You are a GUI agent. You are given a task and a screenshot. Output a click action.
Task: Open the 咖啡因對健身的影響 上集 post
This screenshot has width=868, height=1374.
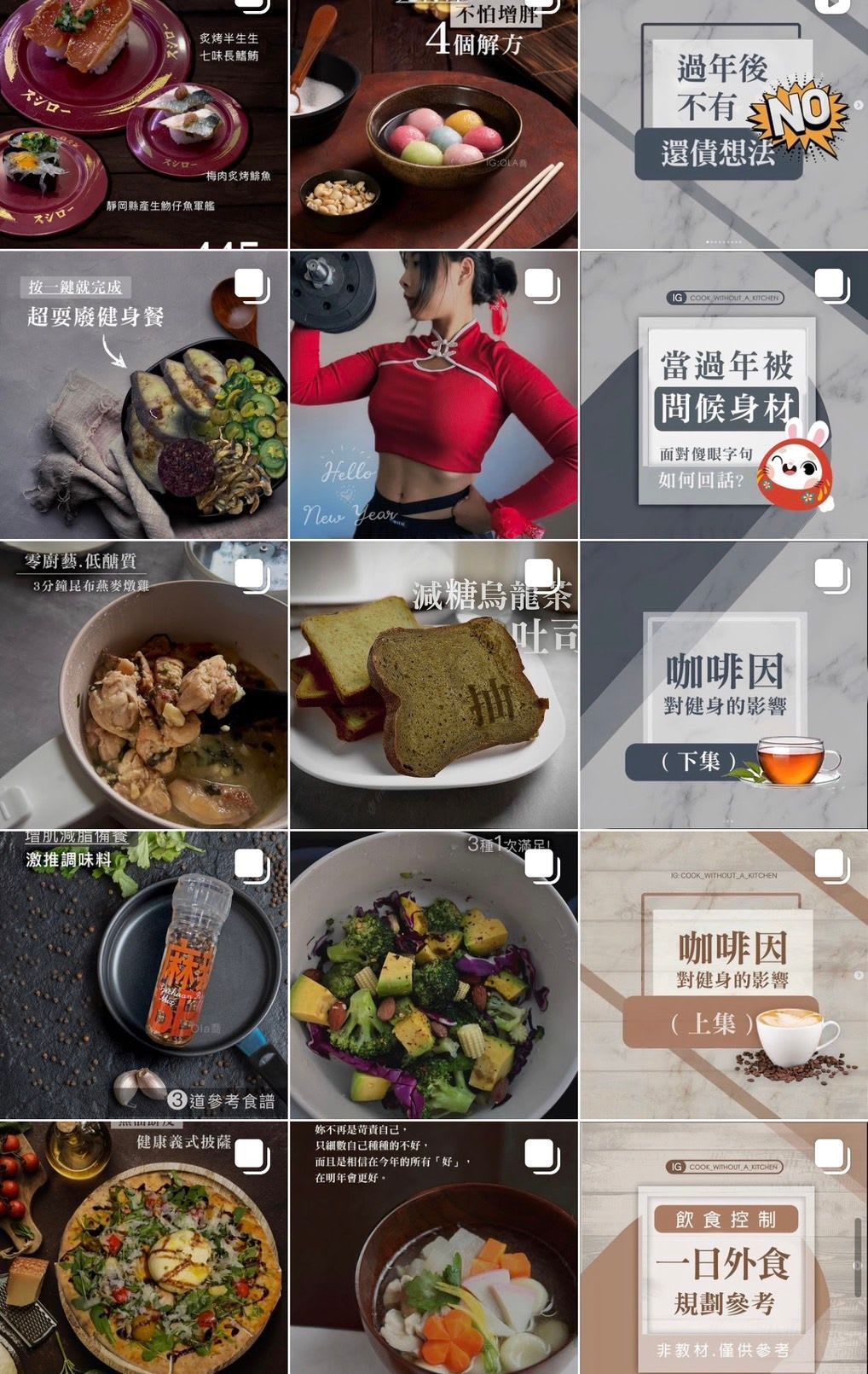pyautogui.click(x=723, y=975)
